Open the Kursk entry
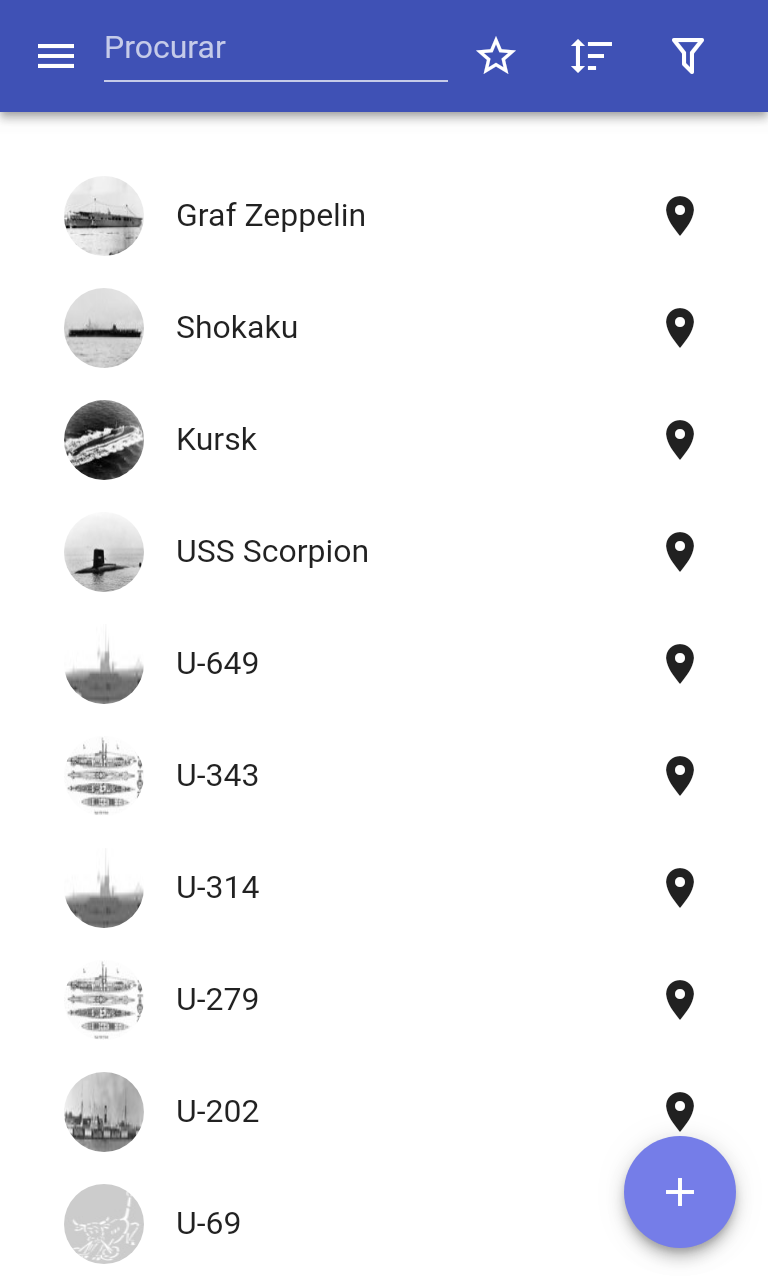This screenshot has height=1280, width=768. click(x=216, y=440)
